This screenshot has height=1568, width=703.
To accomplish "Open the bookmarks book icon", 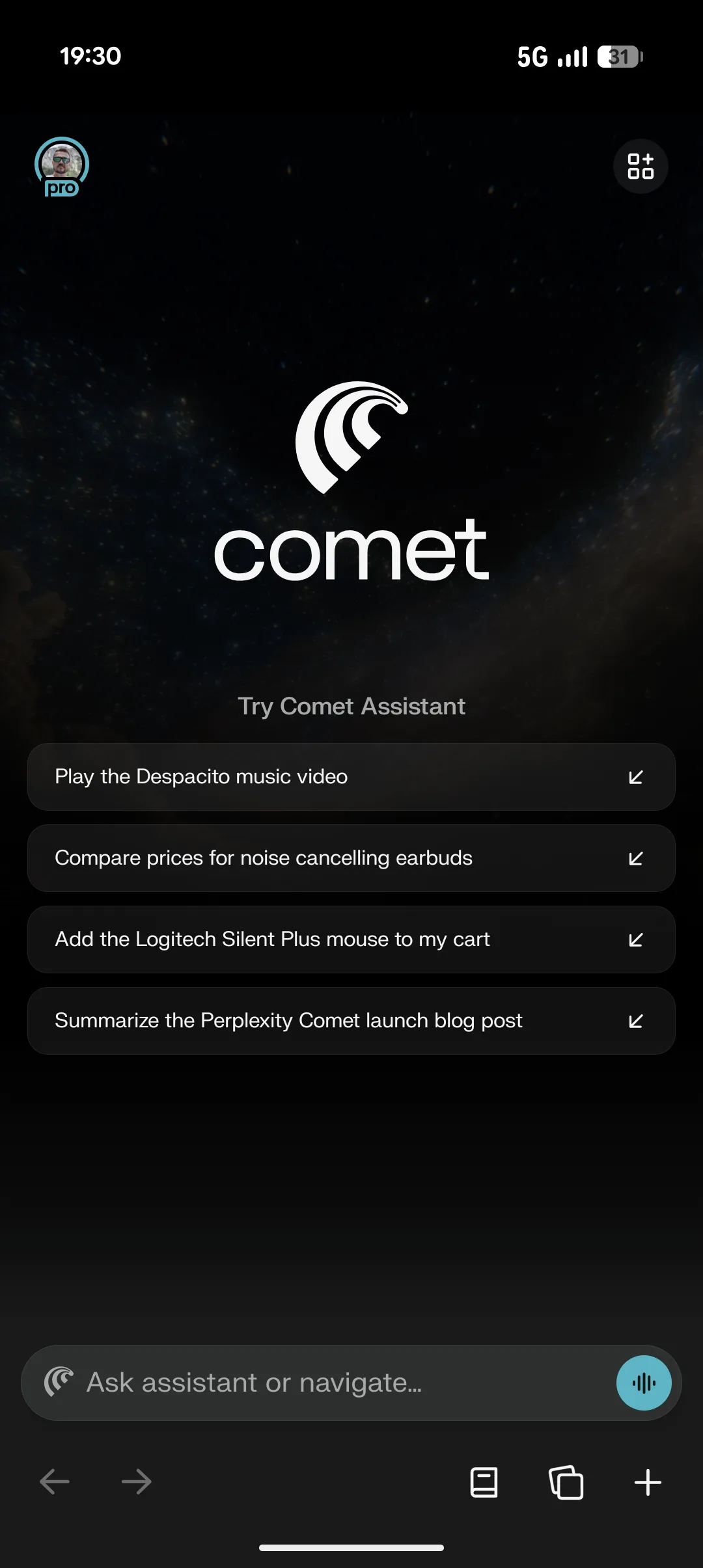I will tap(484, 1482).
